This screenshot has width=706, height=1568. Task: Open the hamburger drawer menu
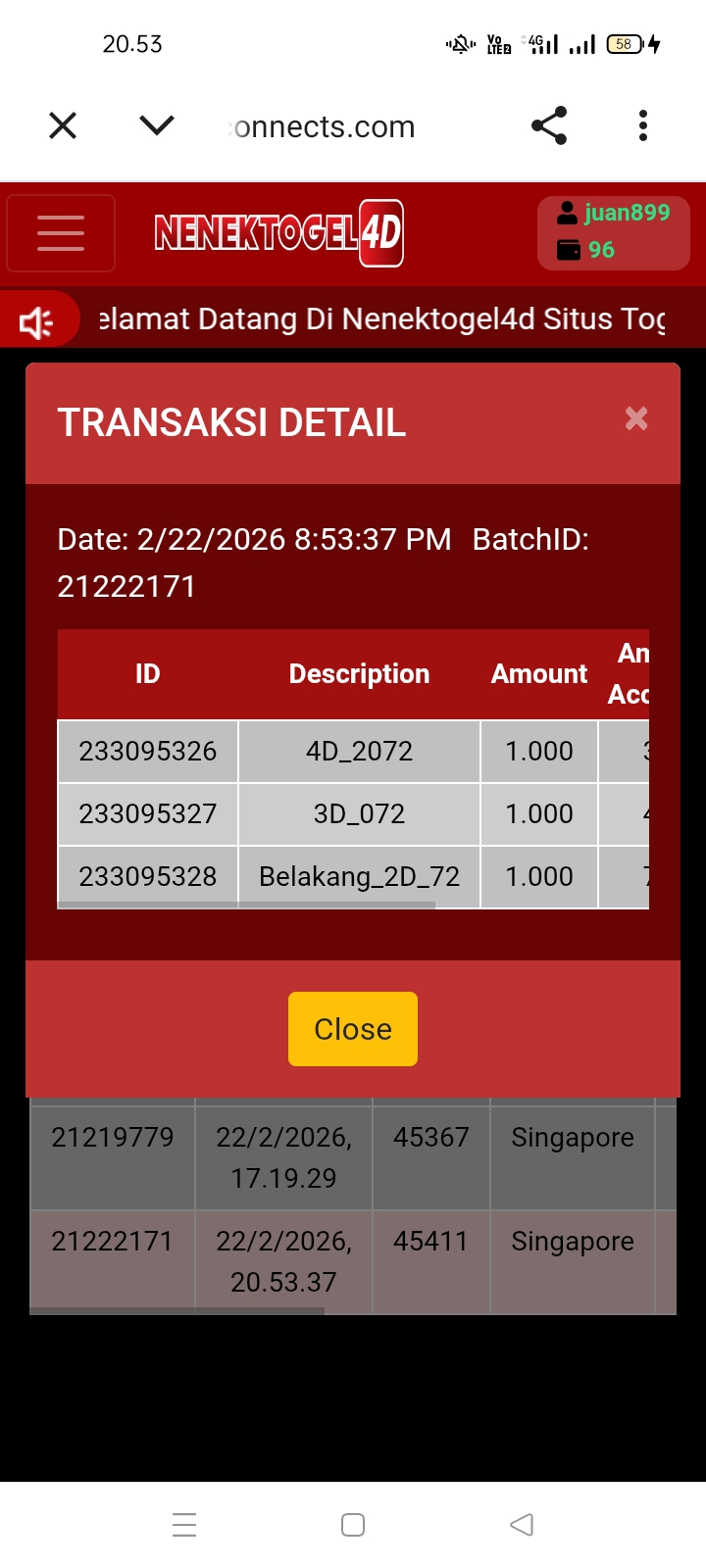tap(61, 233)
